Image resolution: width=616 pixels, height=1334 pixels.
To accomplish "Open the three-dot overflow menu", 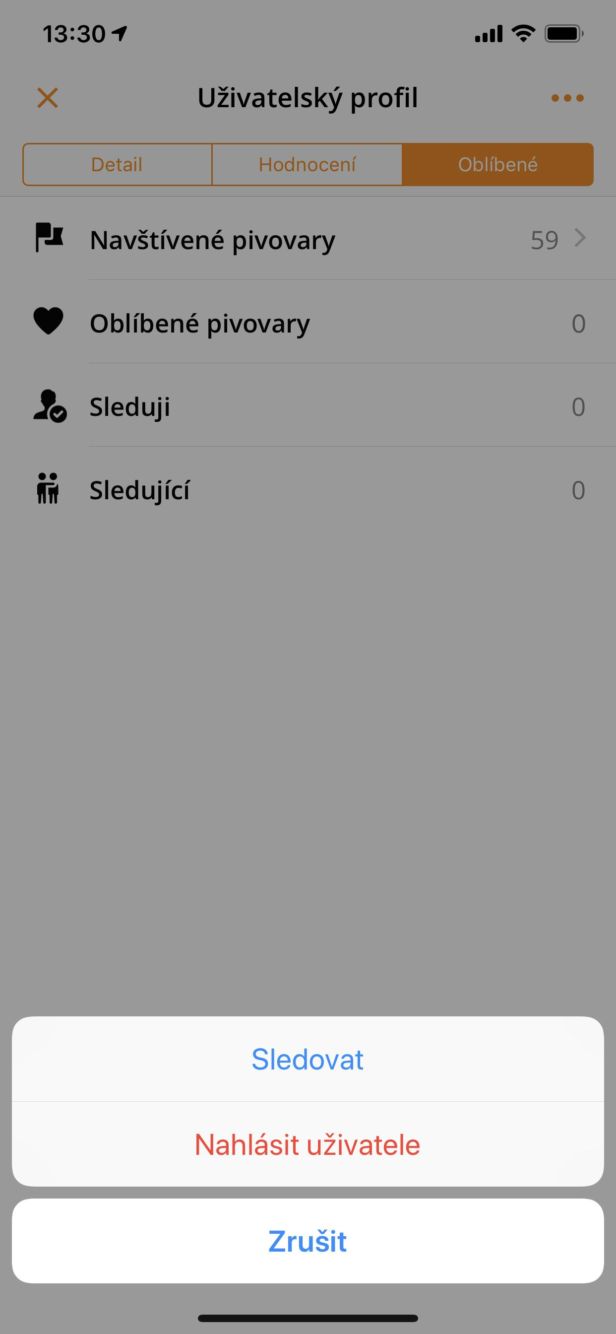I will (x=567, y=98).
